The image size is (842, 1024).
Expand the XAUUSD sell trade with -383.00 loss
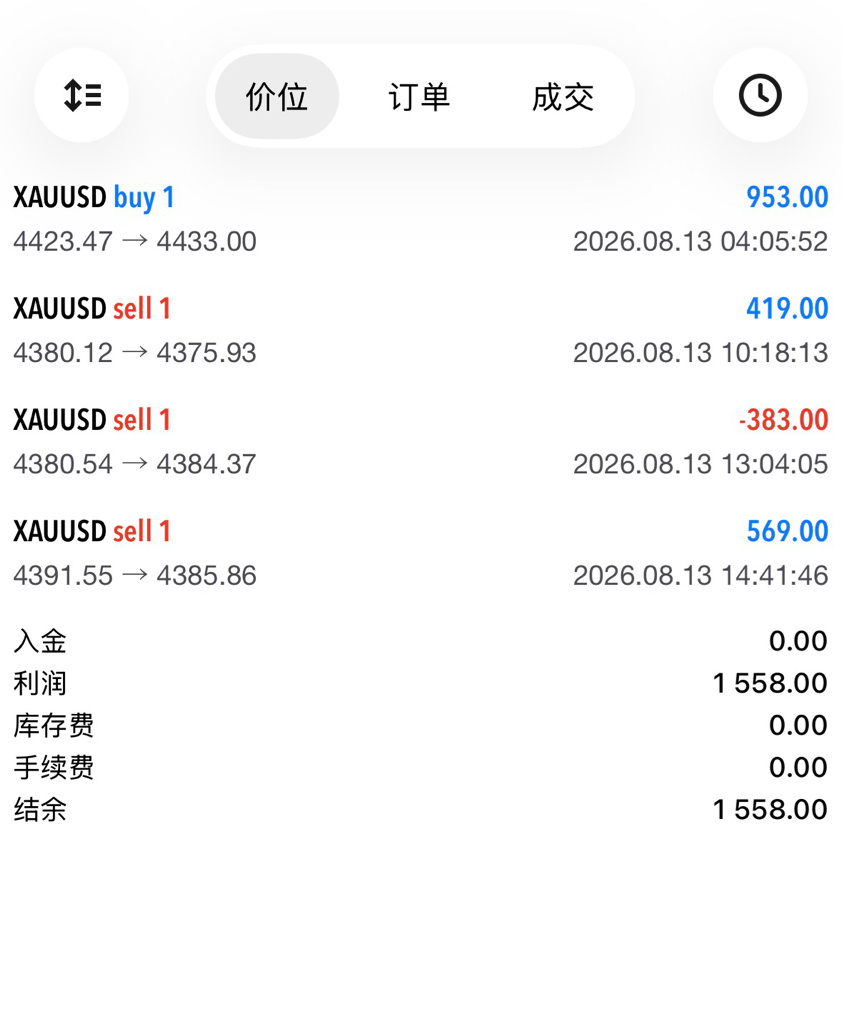421,441
